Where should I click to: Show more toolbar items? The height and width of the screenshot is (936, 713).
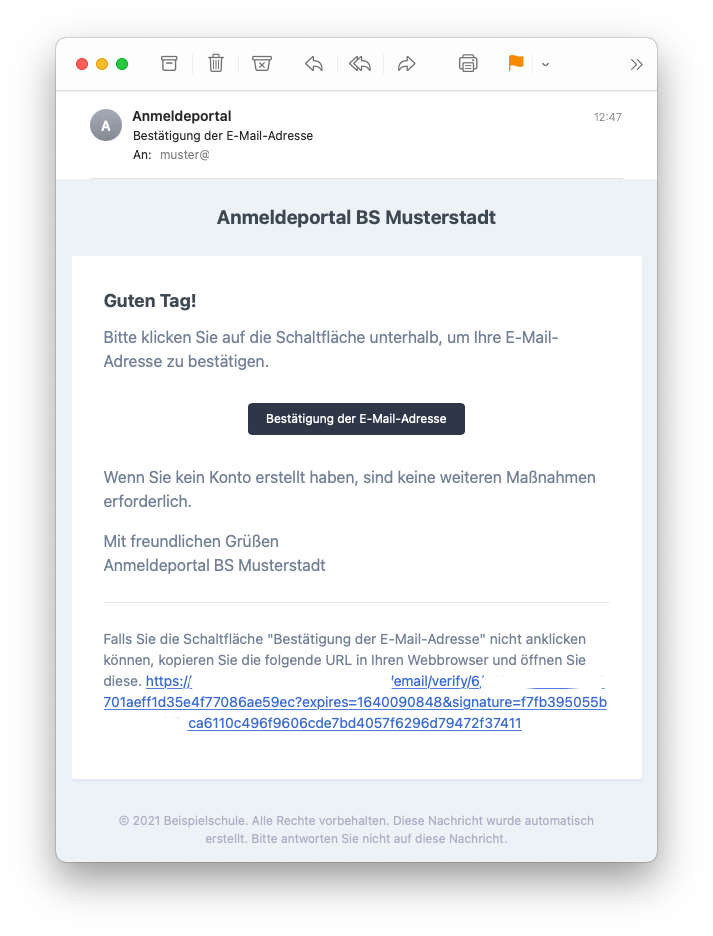(636, 64)
